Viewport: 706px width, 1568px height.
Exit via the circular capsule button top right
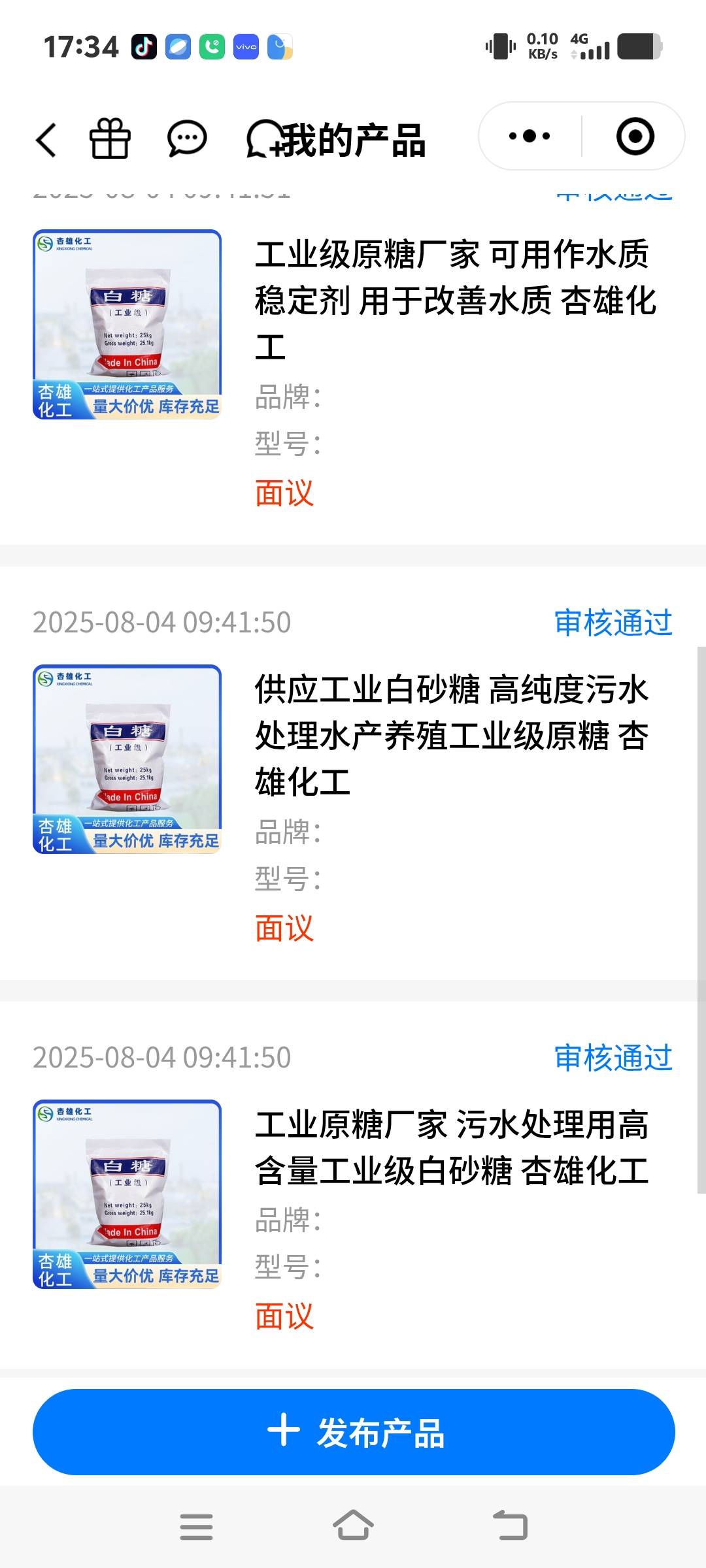click(635, 136)
